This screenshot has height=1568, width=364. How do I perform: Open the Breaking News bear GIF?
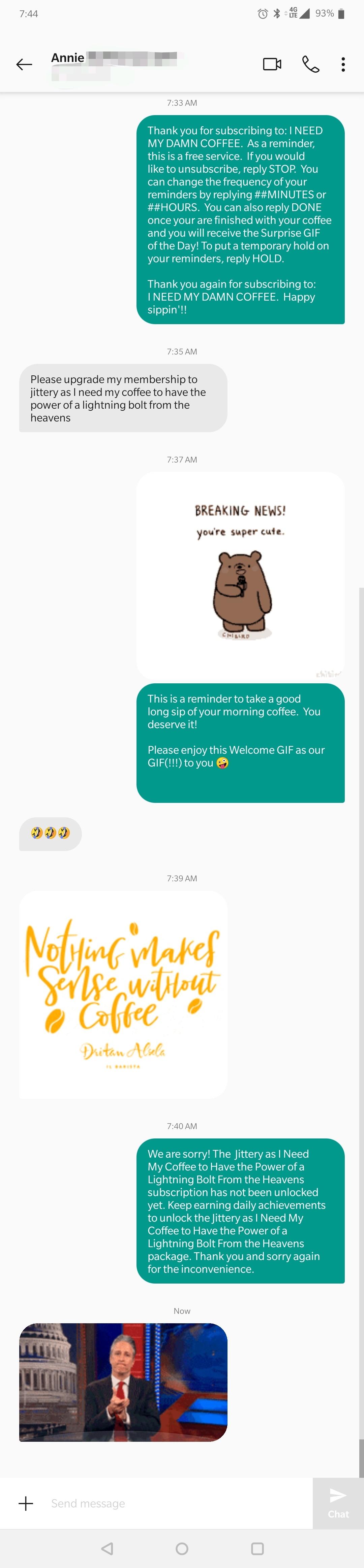click(240, 575)
